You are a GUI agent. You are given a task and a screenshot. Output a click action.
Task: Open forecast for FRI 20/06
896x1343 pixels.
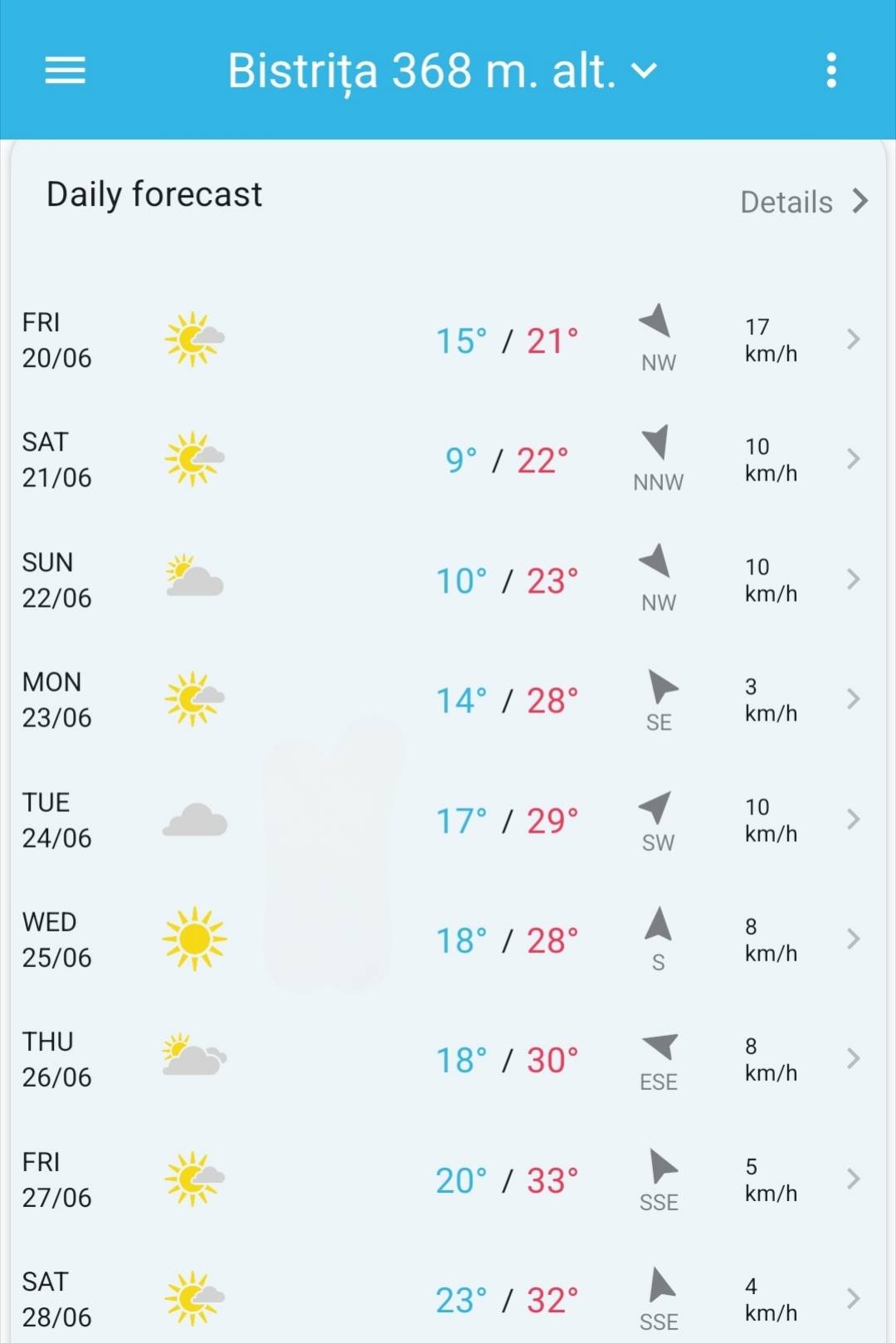tap(448, 340)
